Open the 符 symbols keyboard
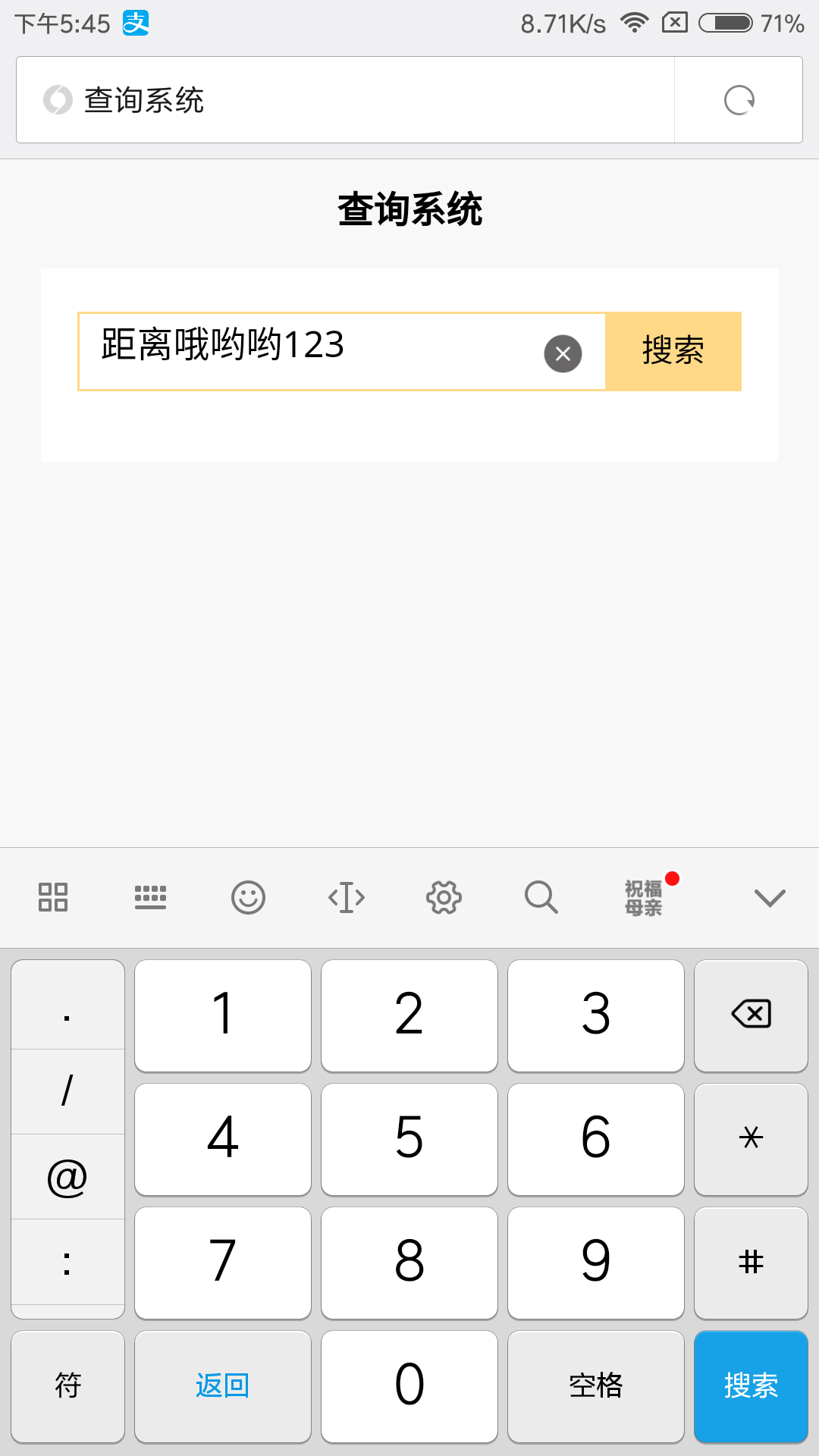 coord(67,1386)
